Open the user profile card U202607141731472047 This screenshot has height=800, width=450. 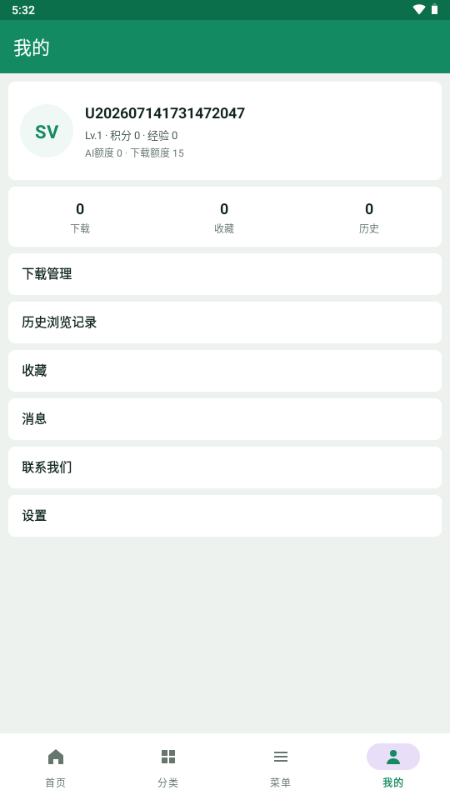224,131
